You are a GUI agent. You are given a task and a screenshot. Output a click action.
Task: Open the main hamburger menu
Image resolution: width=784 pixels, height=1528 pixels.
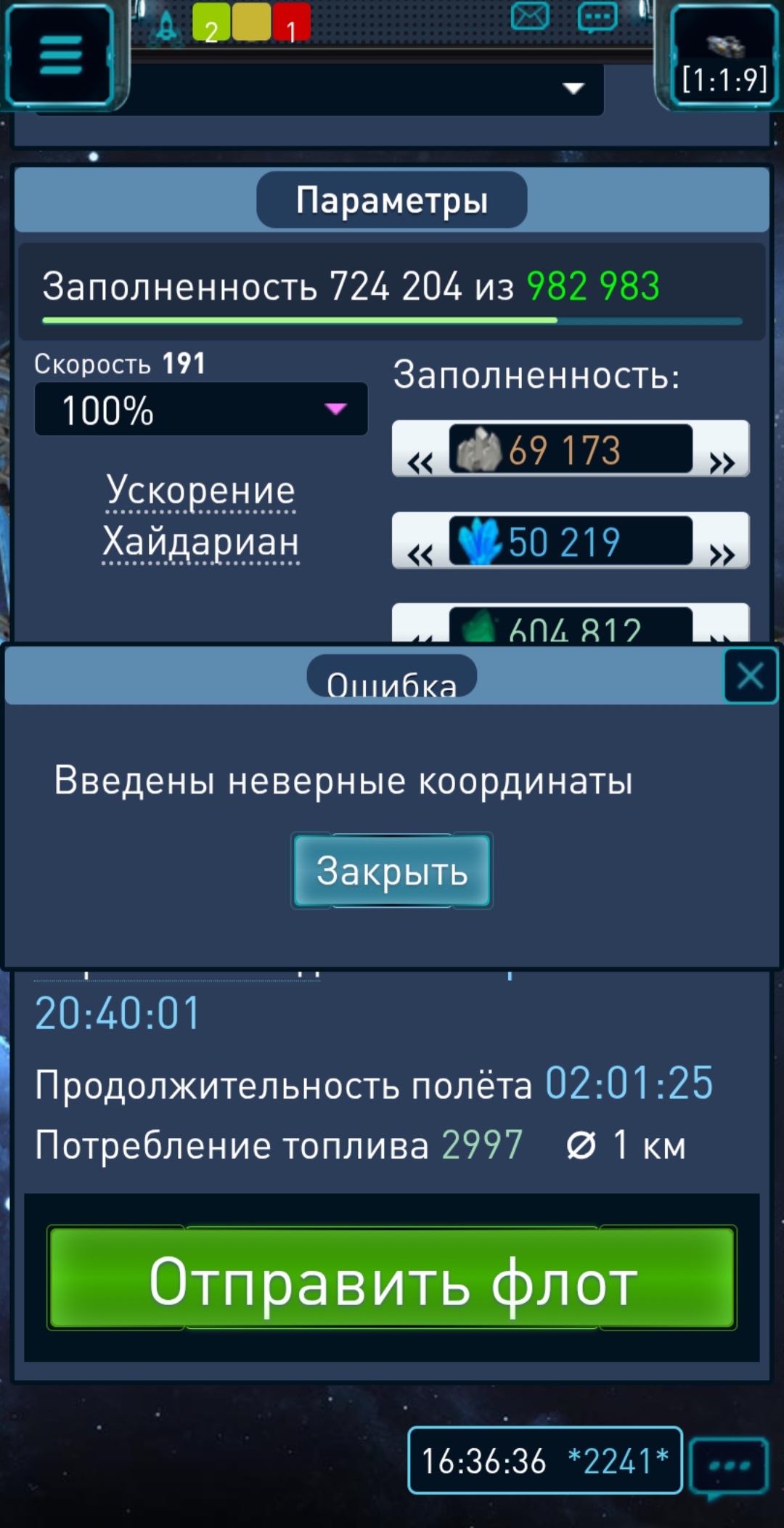point(61,56)
